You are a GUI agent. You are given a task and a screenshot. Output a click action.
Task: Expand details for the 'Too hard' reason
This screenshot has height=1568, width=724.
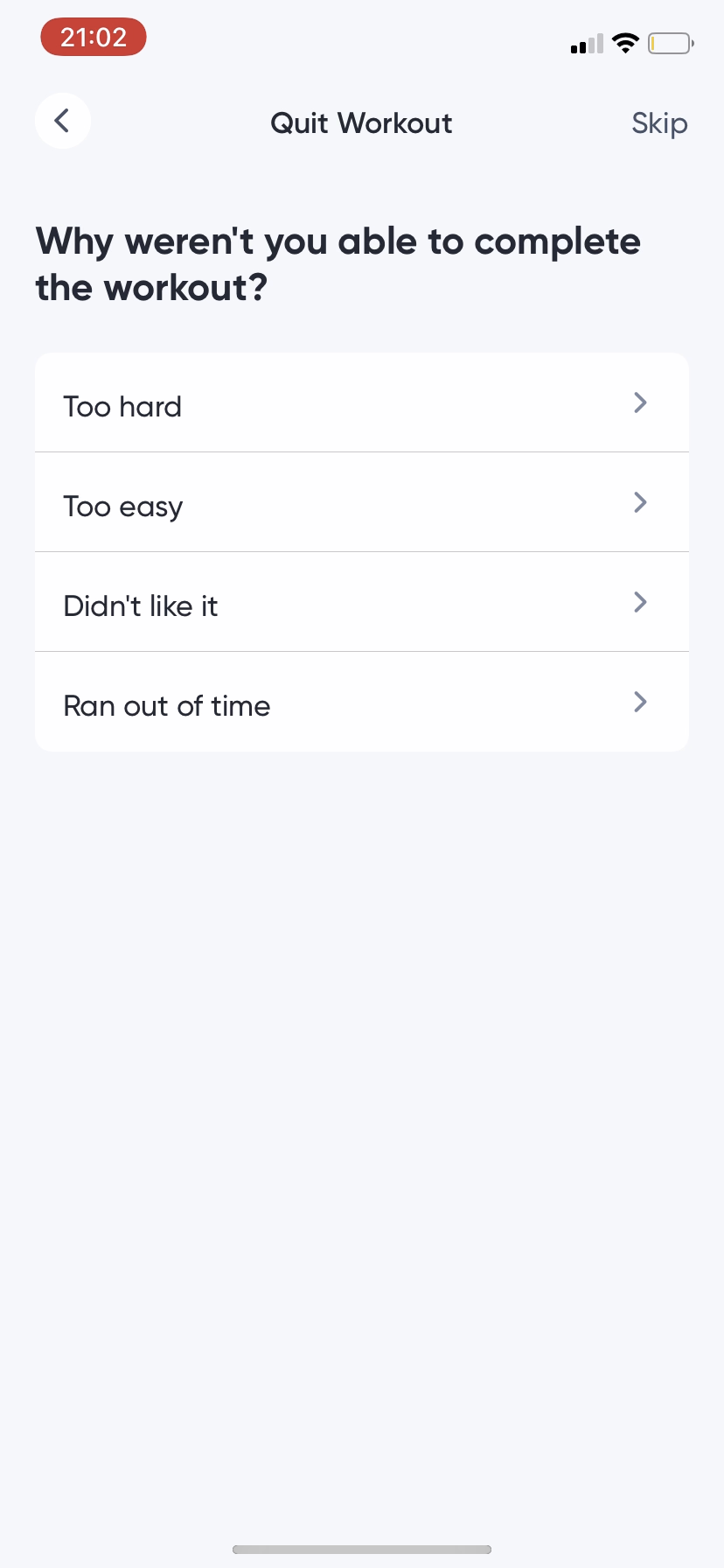click(640, 402)
